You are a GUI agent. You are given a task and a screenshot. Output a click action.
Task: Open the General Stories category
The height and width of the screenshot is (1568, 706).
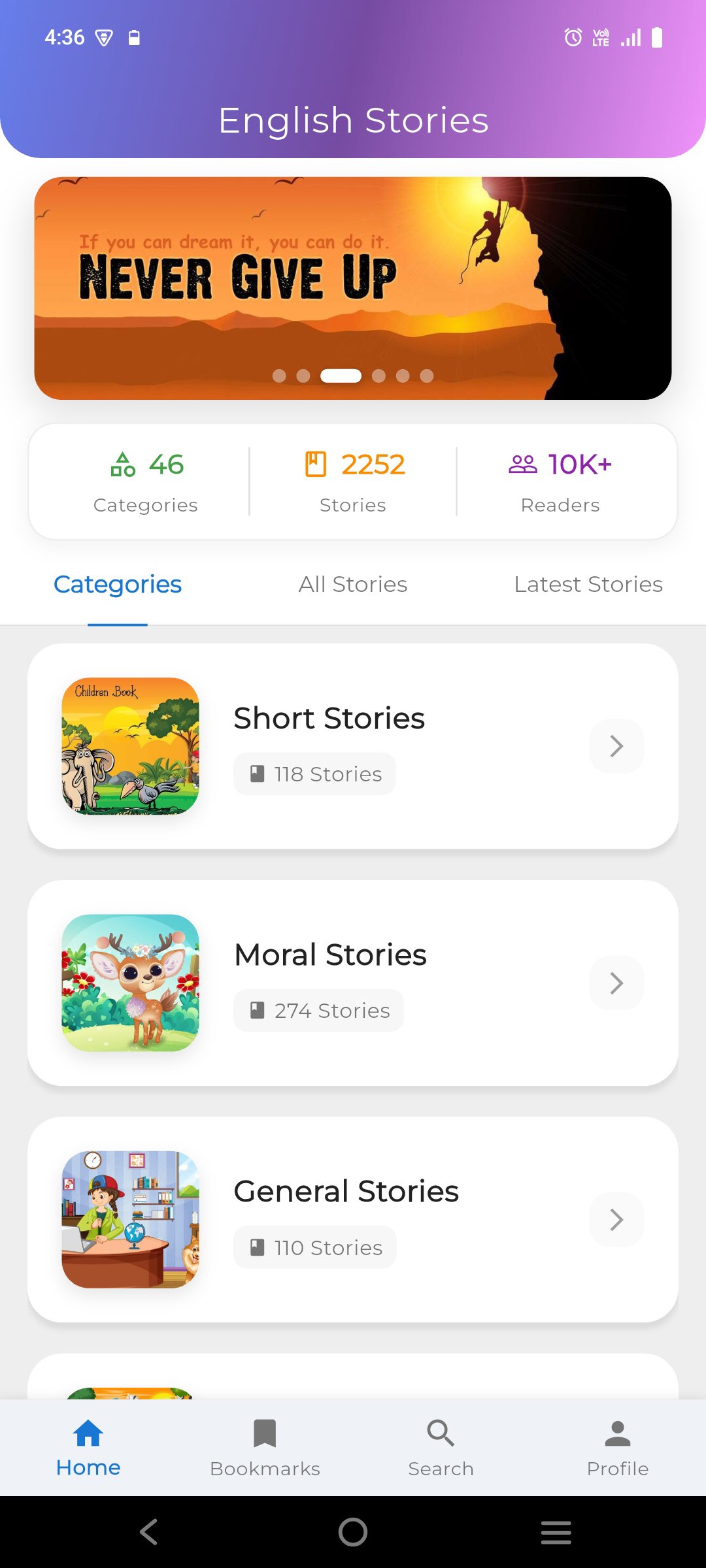point(353,1219)
